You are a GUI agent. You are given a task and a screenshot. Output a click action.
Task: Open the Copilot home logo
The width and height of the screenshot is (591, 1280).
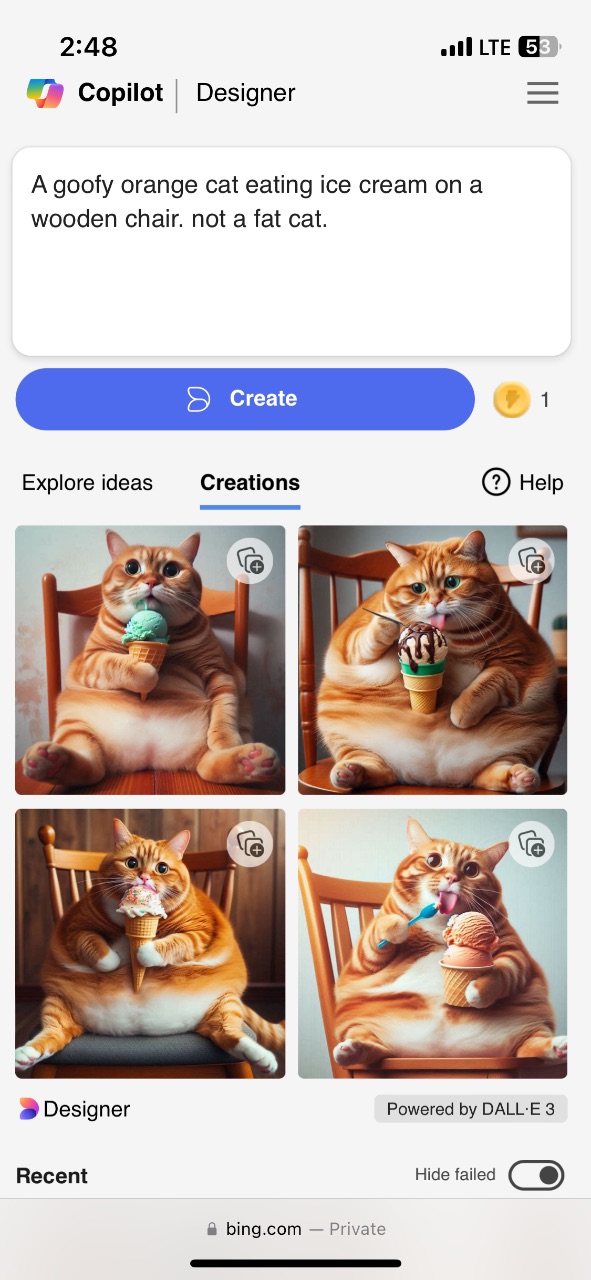[45, 93]
